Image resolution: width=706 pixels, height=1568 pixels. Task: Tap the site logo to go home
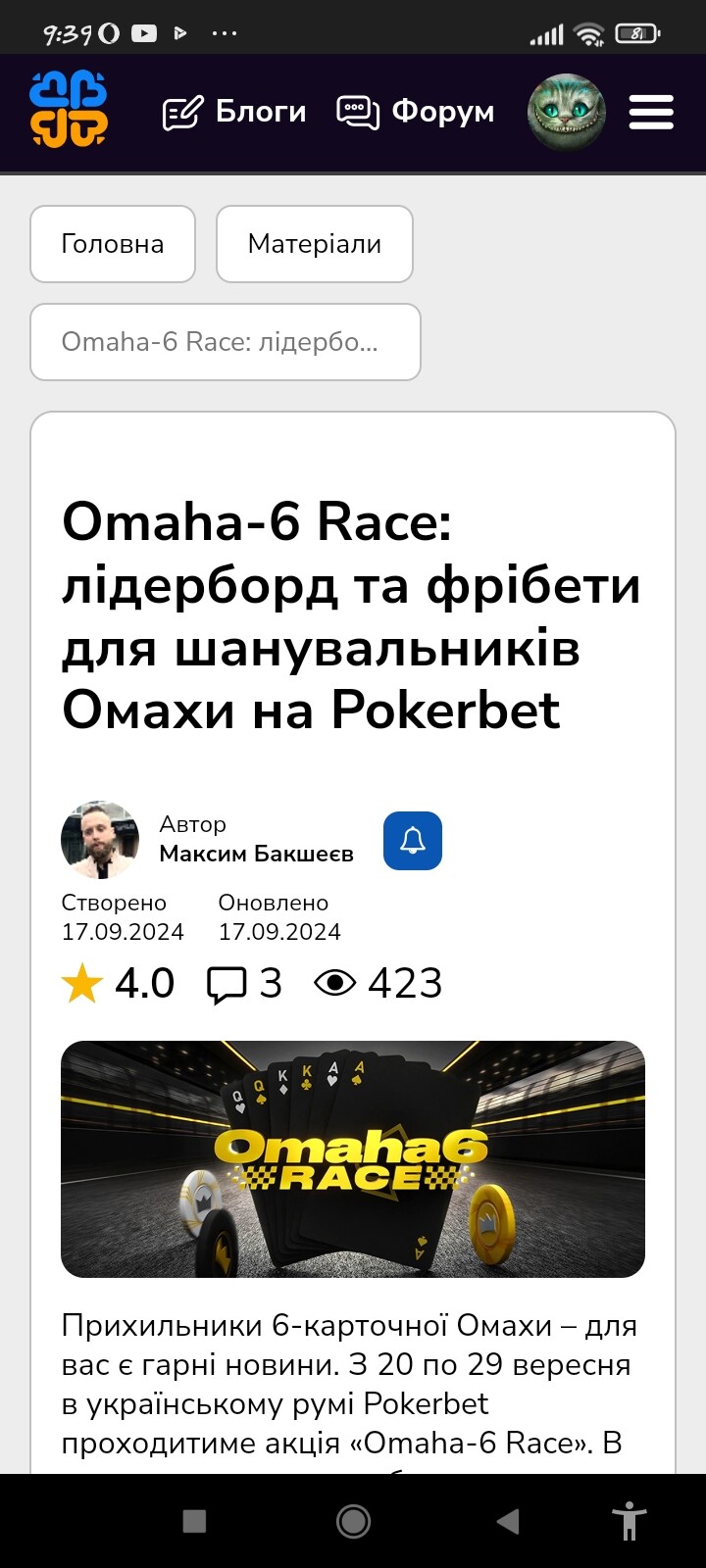(69, 110)
